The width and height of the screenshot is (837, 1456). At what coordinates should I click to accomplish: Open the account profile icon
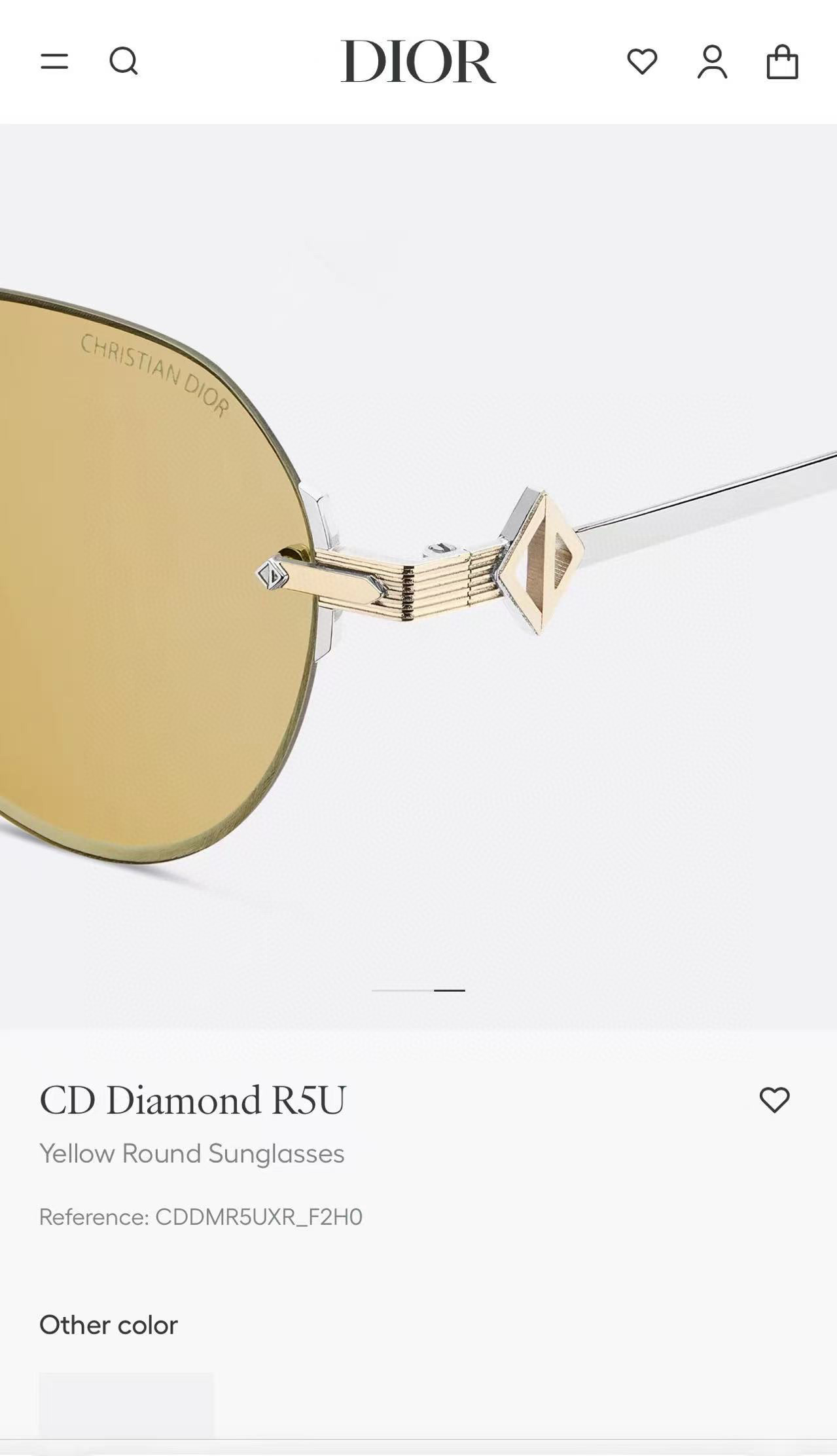(x=712, y=62)
